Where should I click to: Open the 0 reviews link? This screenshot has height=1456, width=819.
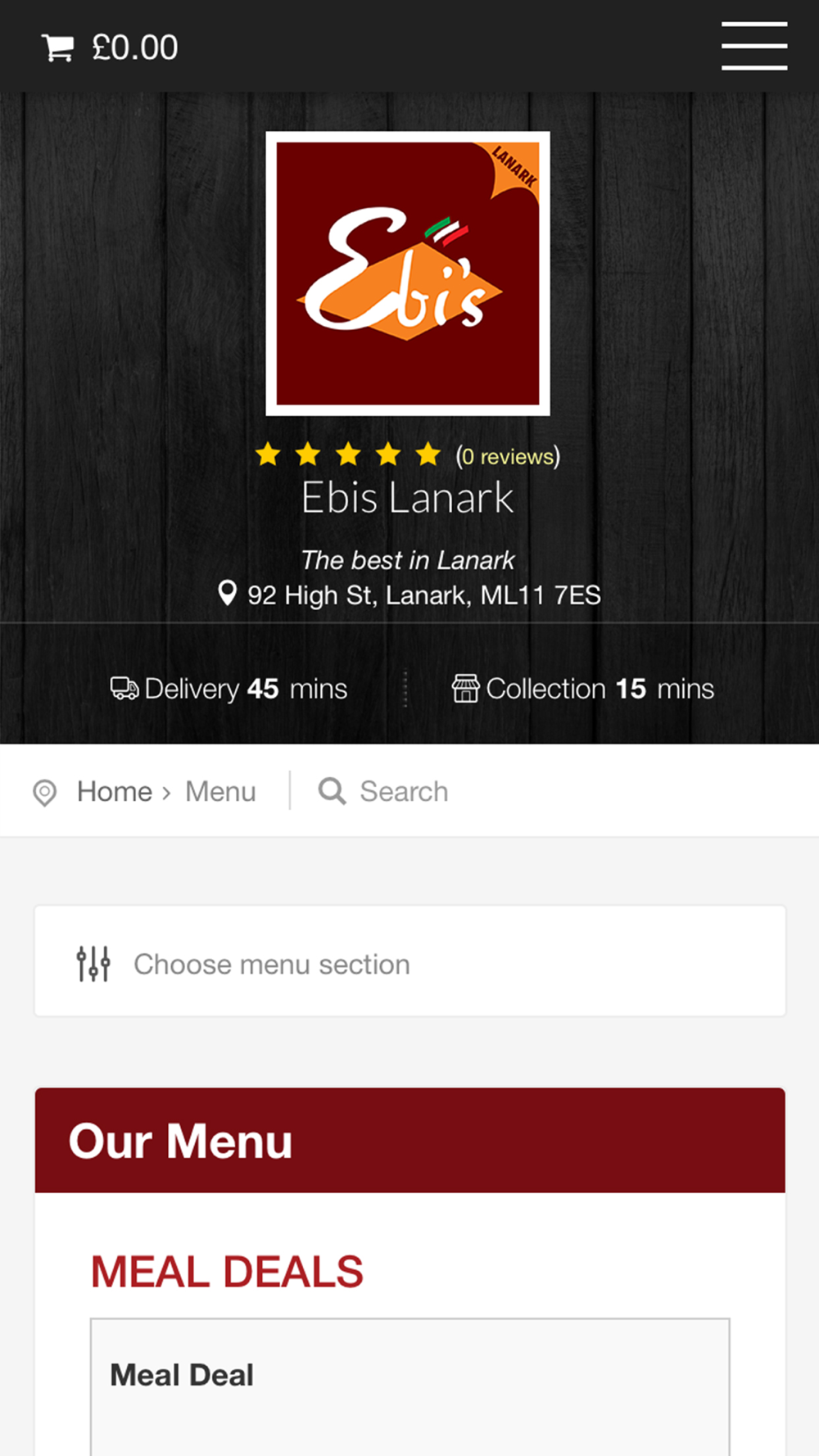(508, 456)
